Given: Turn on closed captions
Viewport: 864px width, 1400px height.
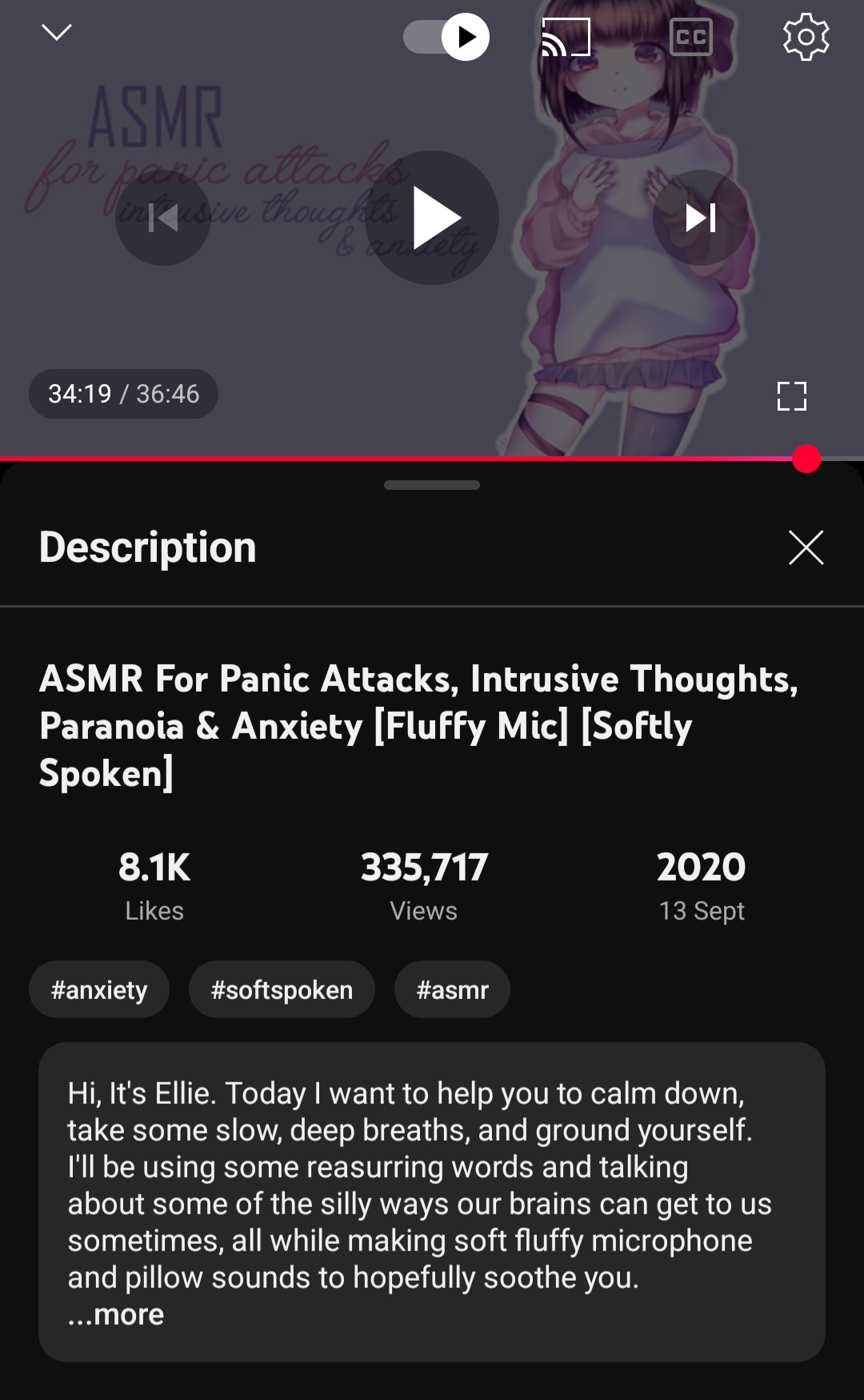Looking at the screenshot, I should coord(690,37).
